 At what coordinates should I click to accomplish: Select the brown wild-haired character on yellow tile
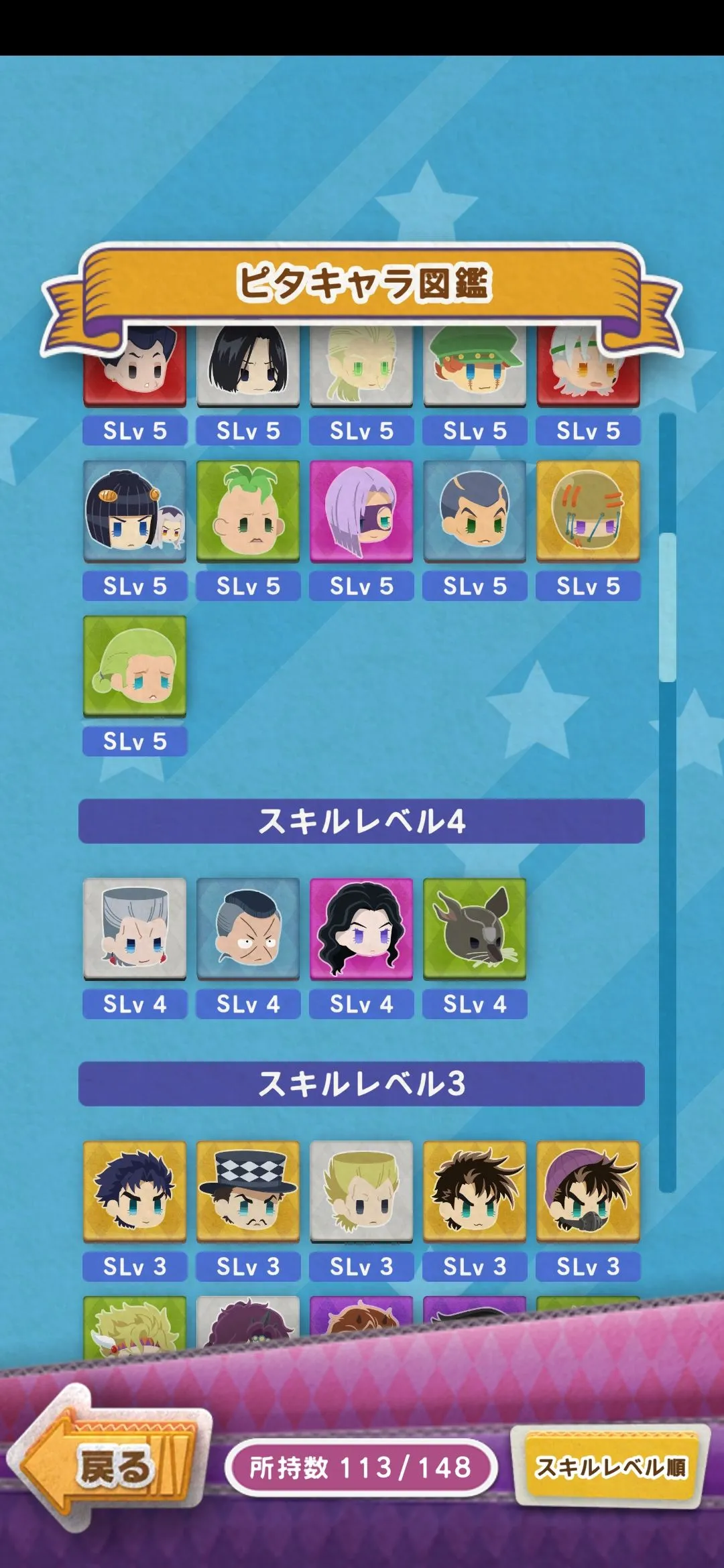pos(475,1191)
